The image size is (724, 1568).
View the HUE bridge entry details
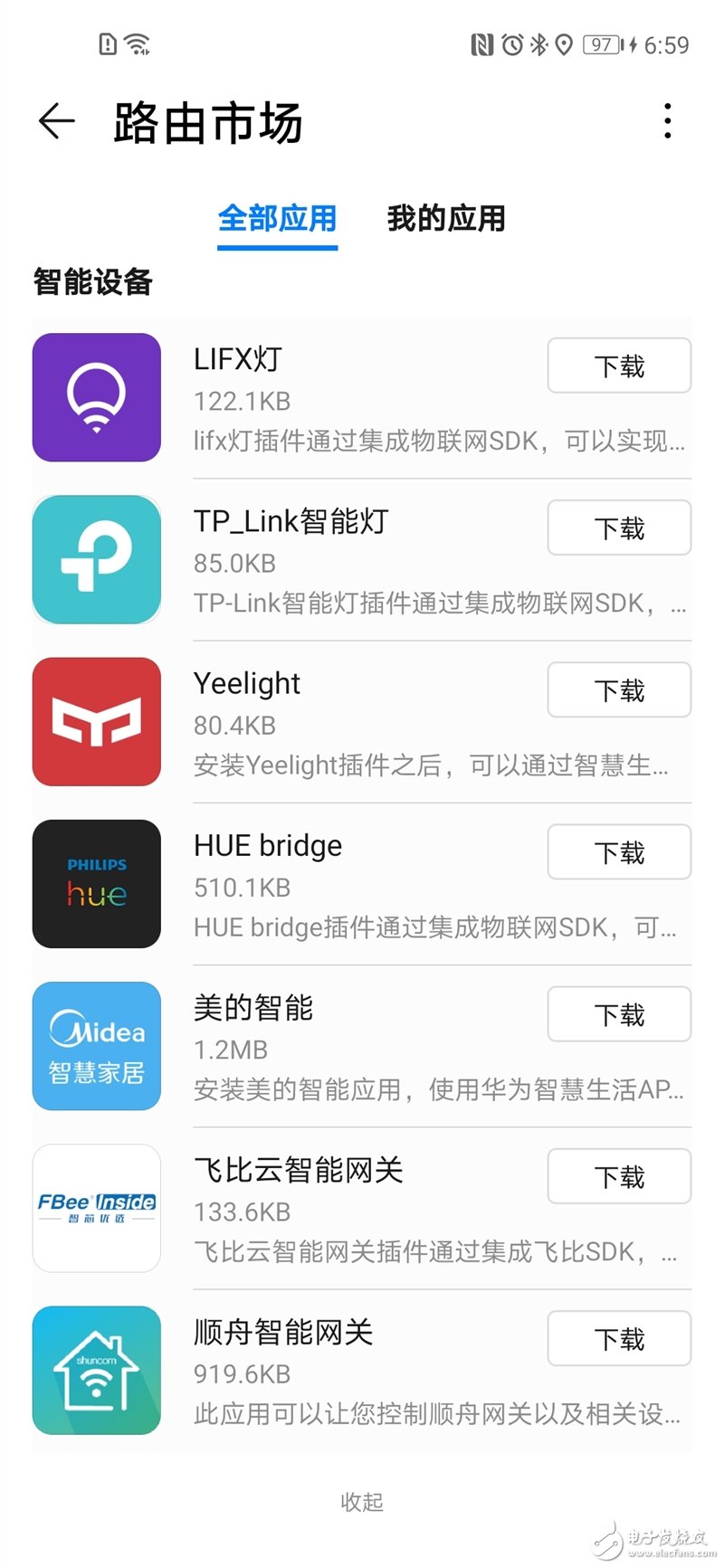point(362,884)
